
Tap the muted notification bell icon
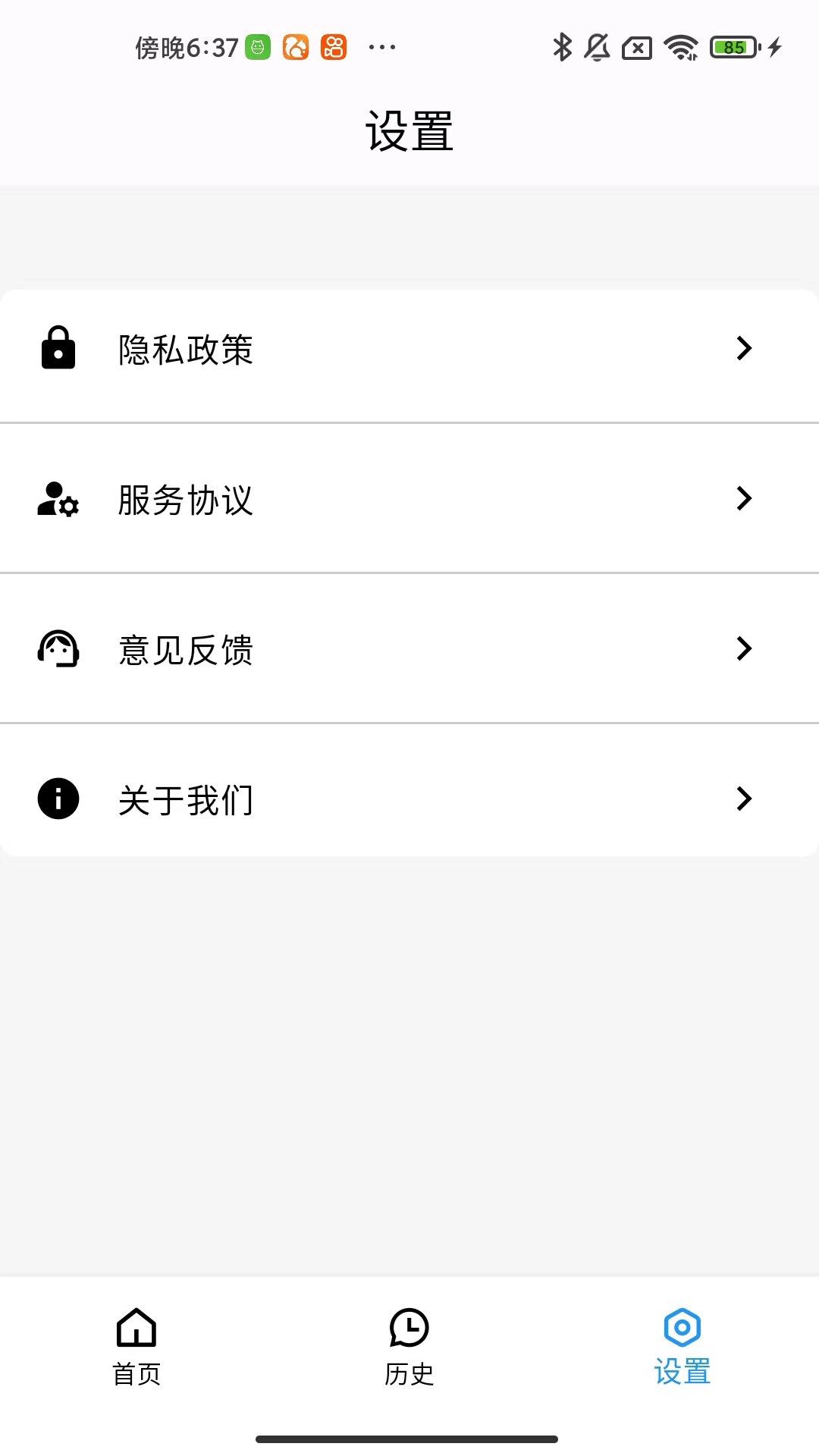coord(598,47)
